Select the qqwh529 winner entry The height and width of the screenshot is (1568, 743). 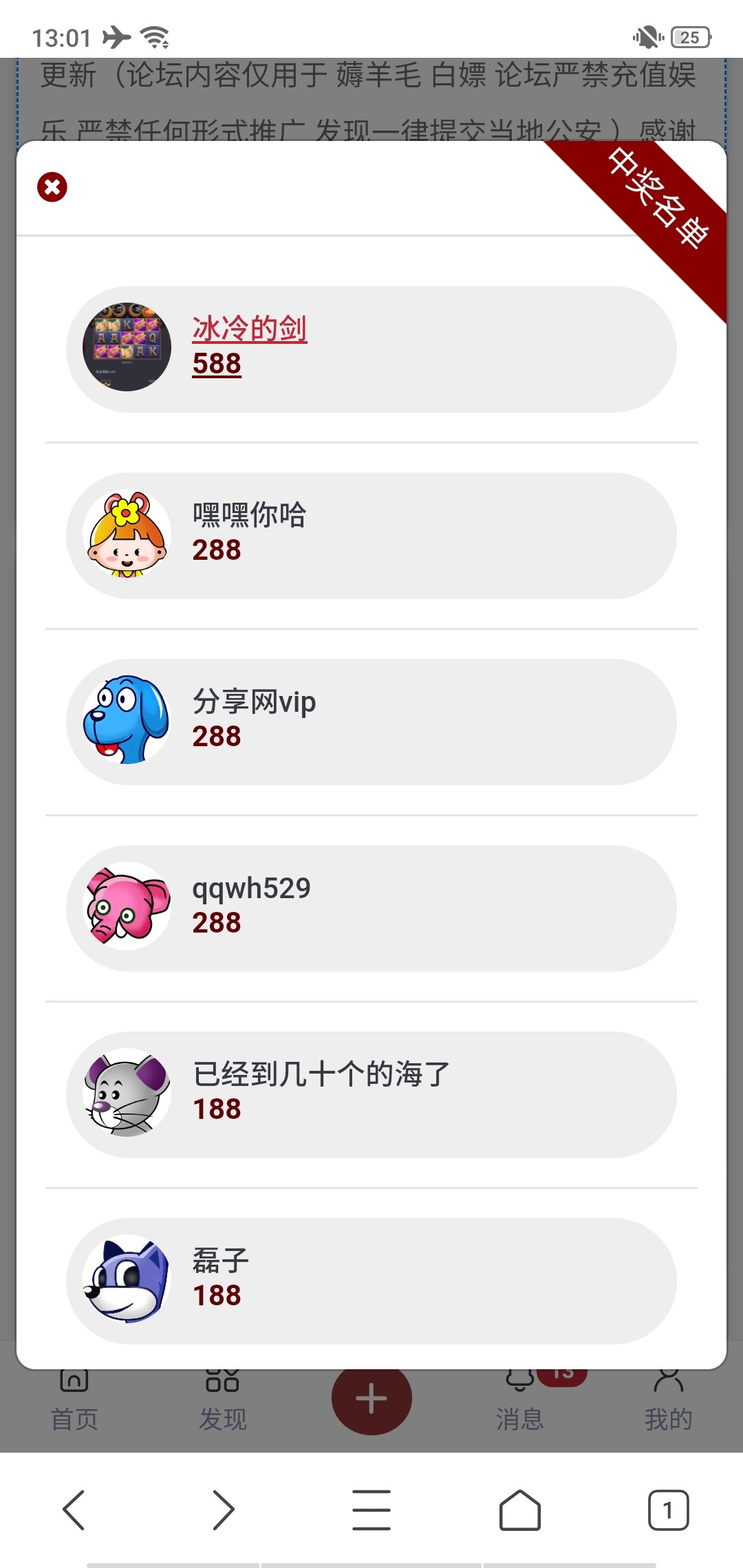(371, 908)
